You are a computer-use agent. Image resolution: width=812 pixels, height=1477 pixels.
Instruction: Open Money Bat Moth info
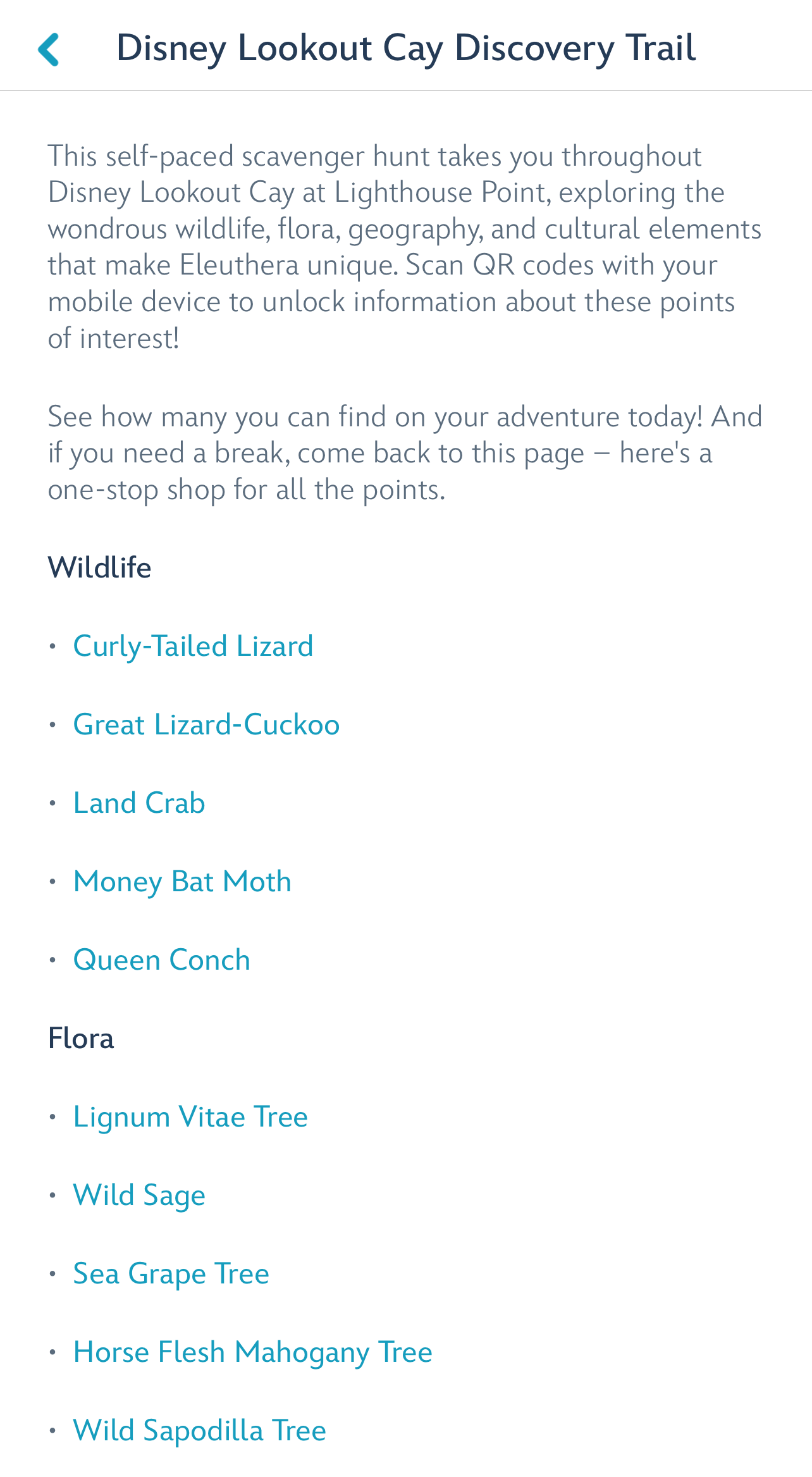182,882
